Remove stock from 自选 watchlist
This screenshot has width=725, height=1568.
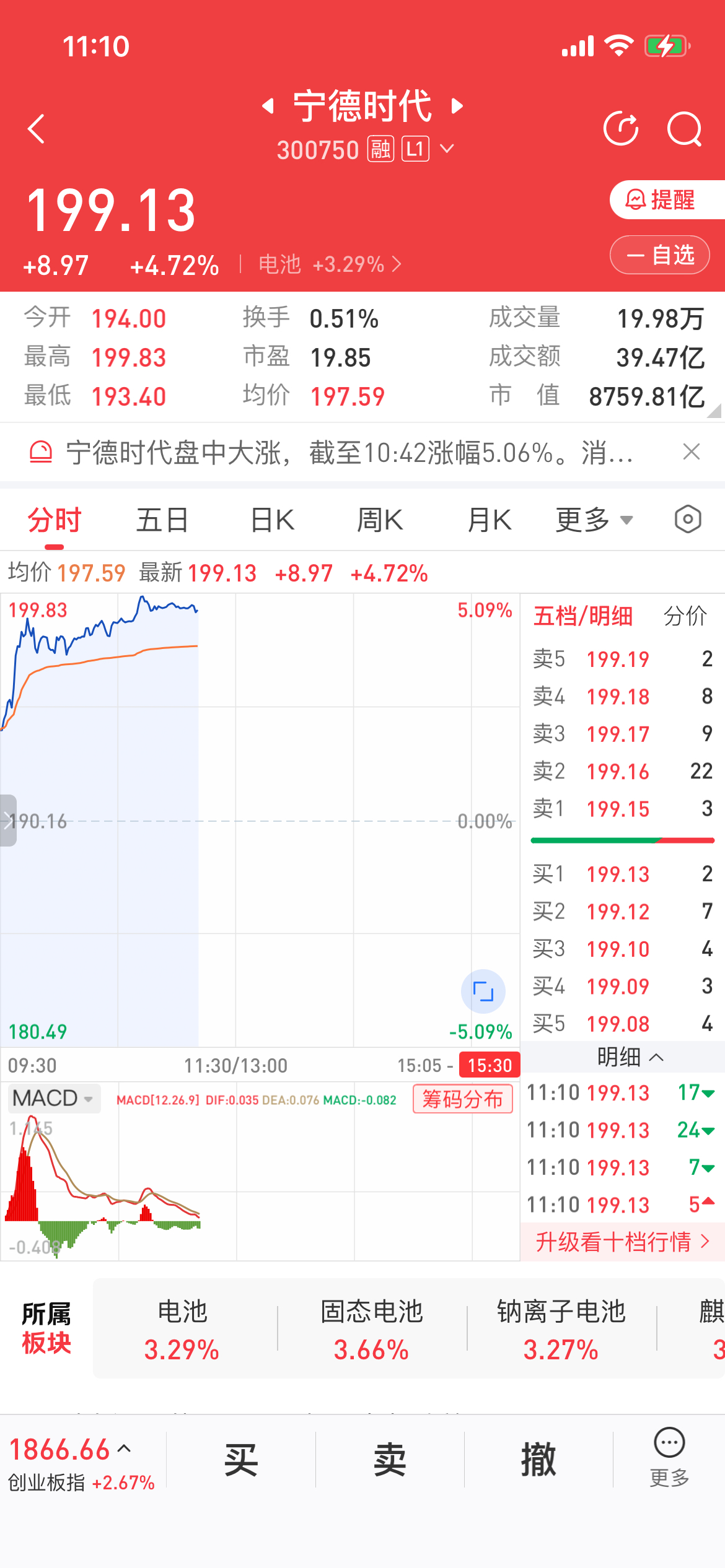pos(659,255)
